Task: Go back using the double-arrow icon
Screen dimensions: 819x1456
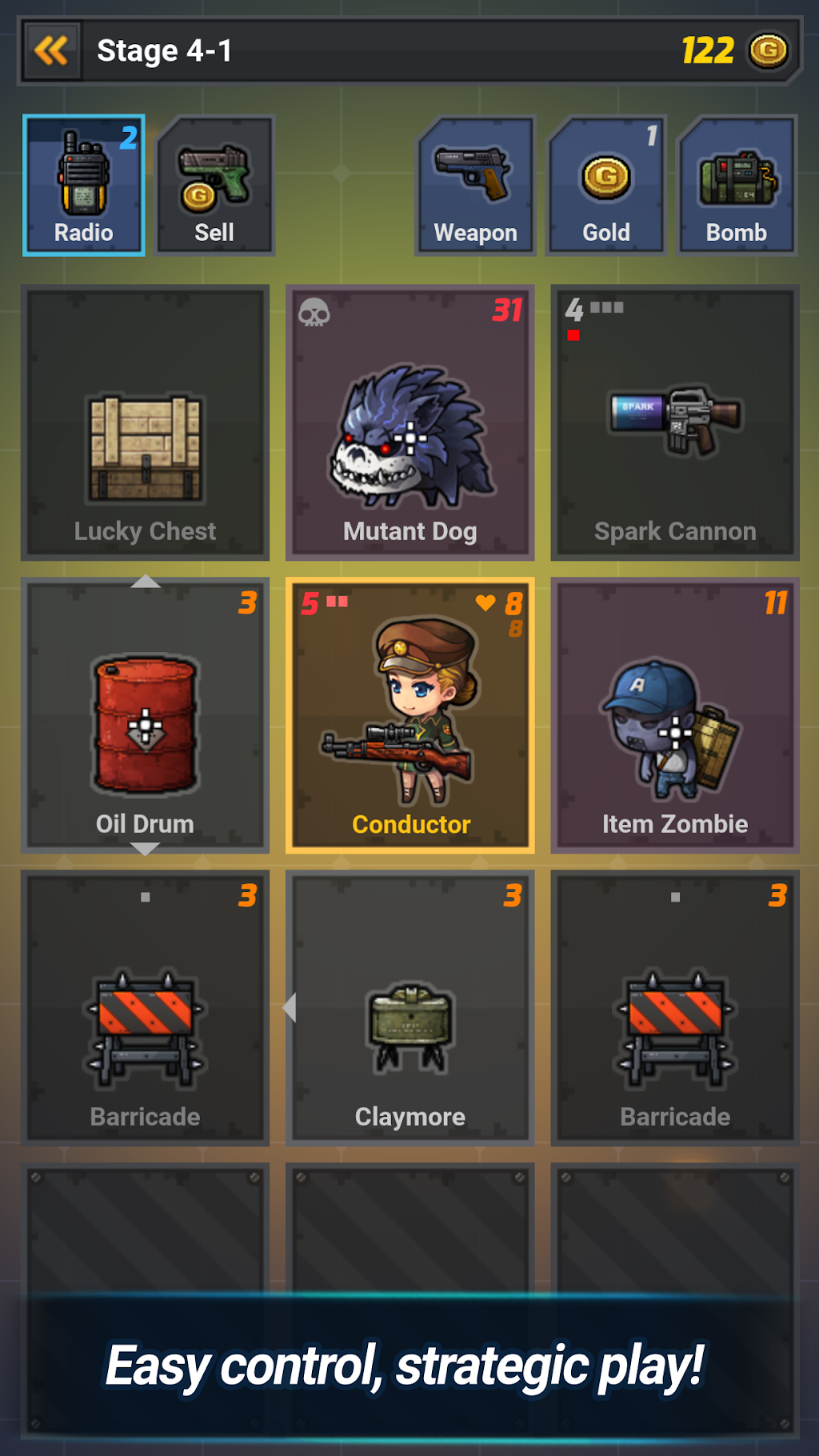Action: [52, 51]
